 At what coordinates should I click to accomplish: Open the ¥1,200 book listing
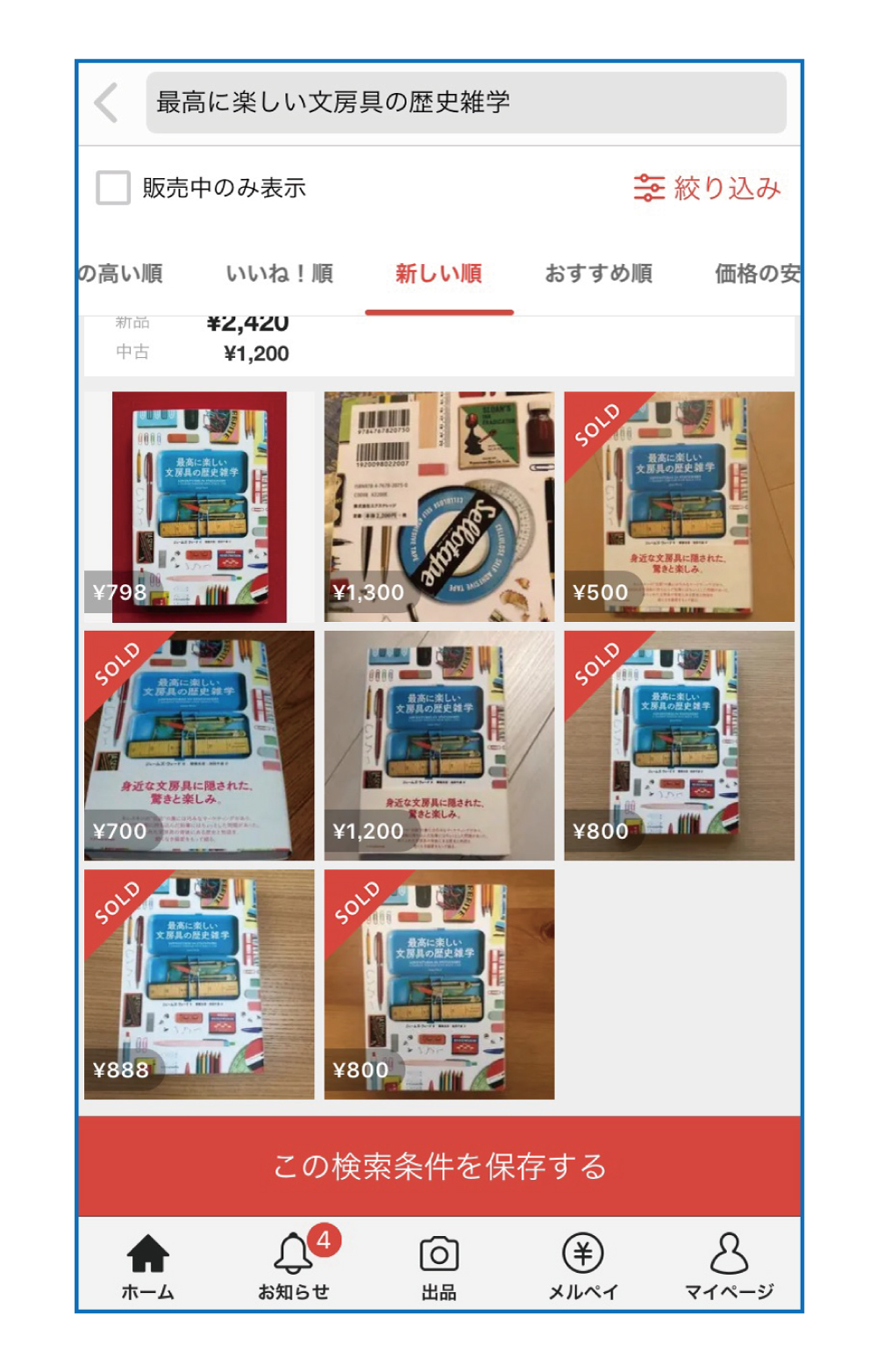(438, 746)
